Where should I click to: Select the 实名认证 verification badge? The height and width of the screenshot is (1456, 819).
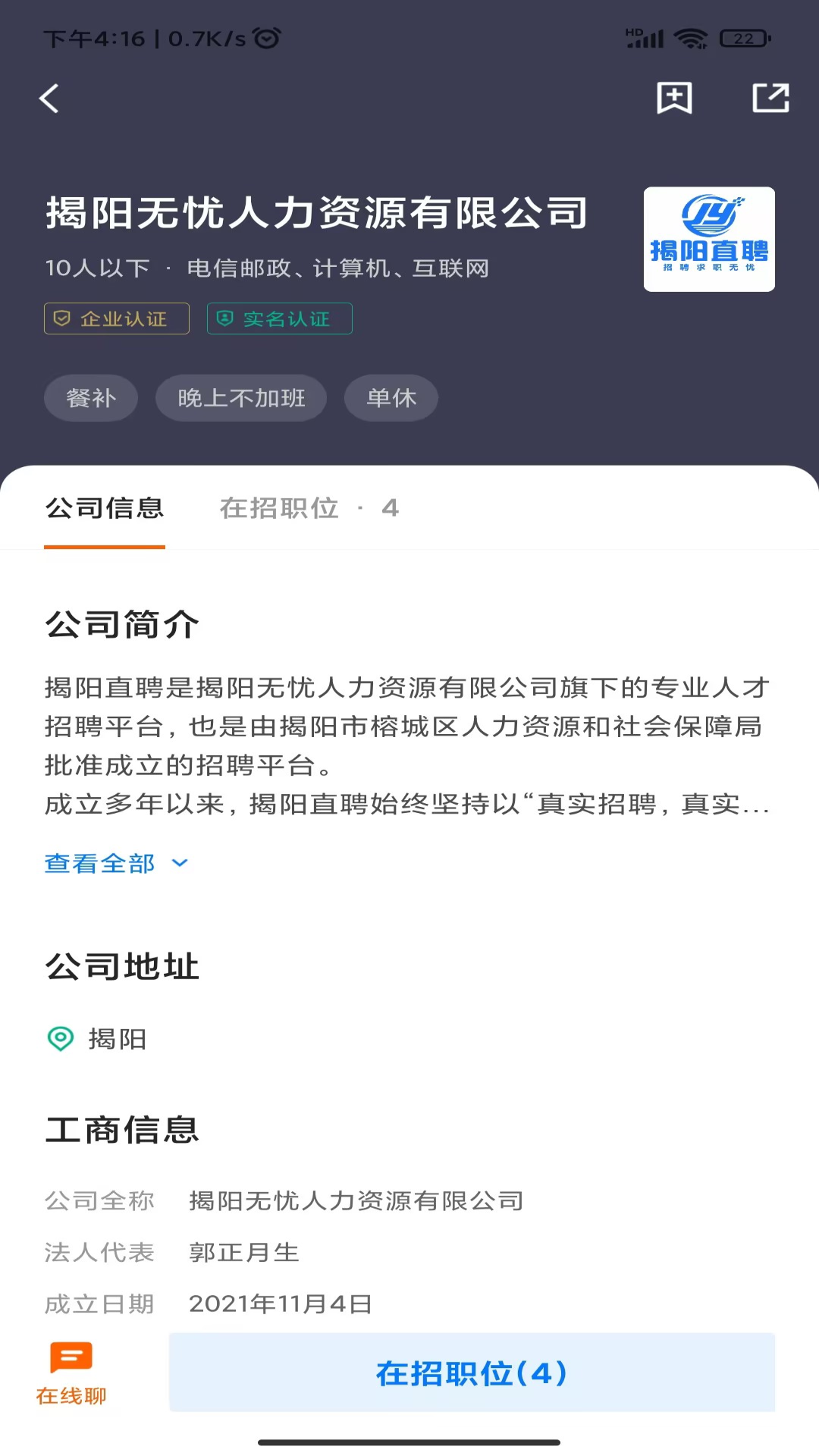click(x=278, y=318)
